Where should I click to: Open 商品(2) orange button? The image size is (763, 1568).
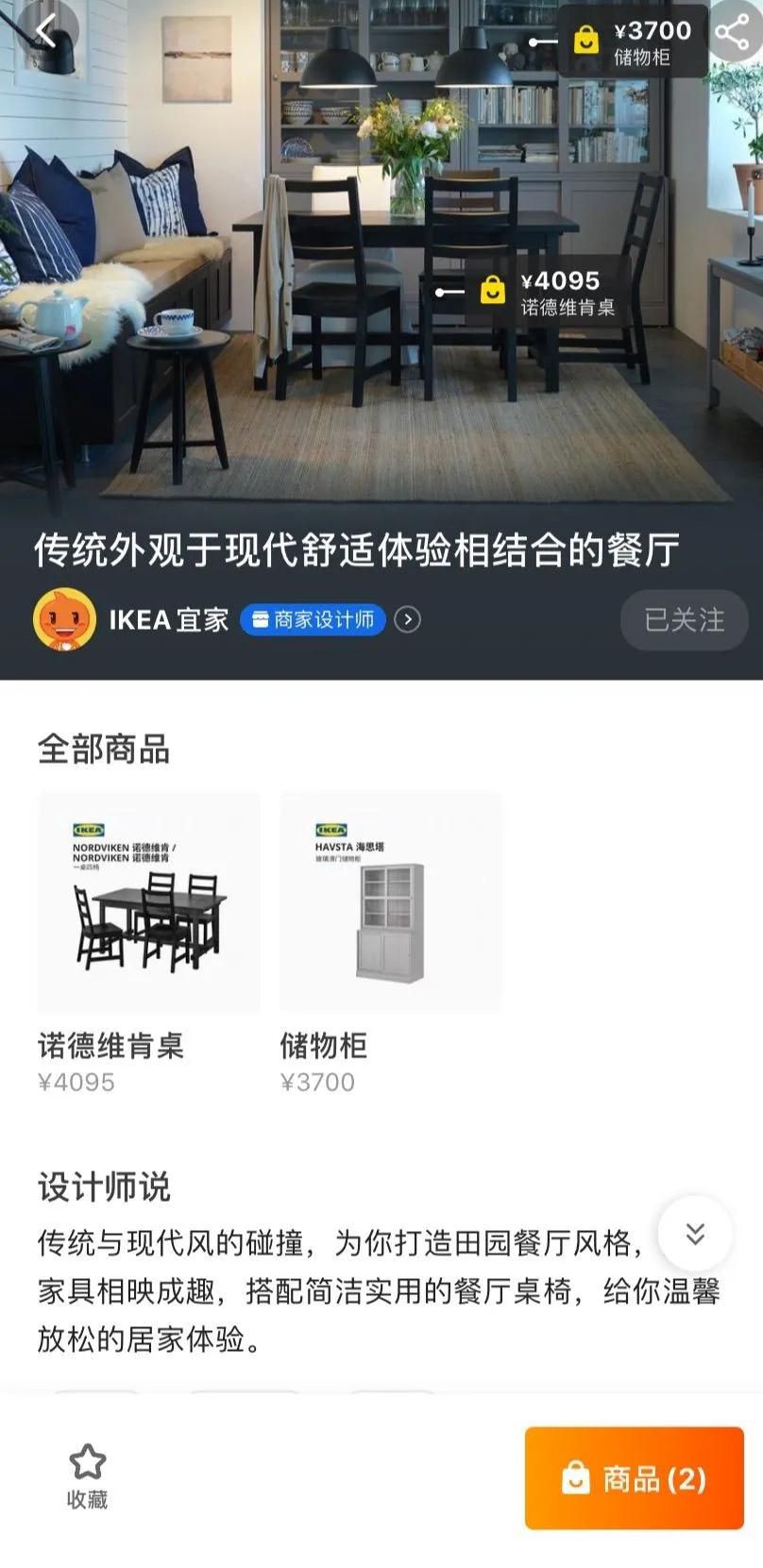click(634, 1479)
